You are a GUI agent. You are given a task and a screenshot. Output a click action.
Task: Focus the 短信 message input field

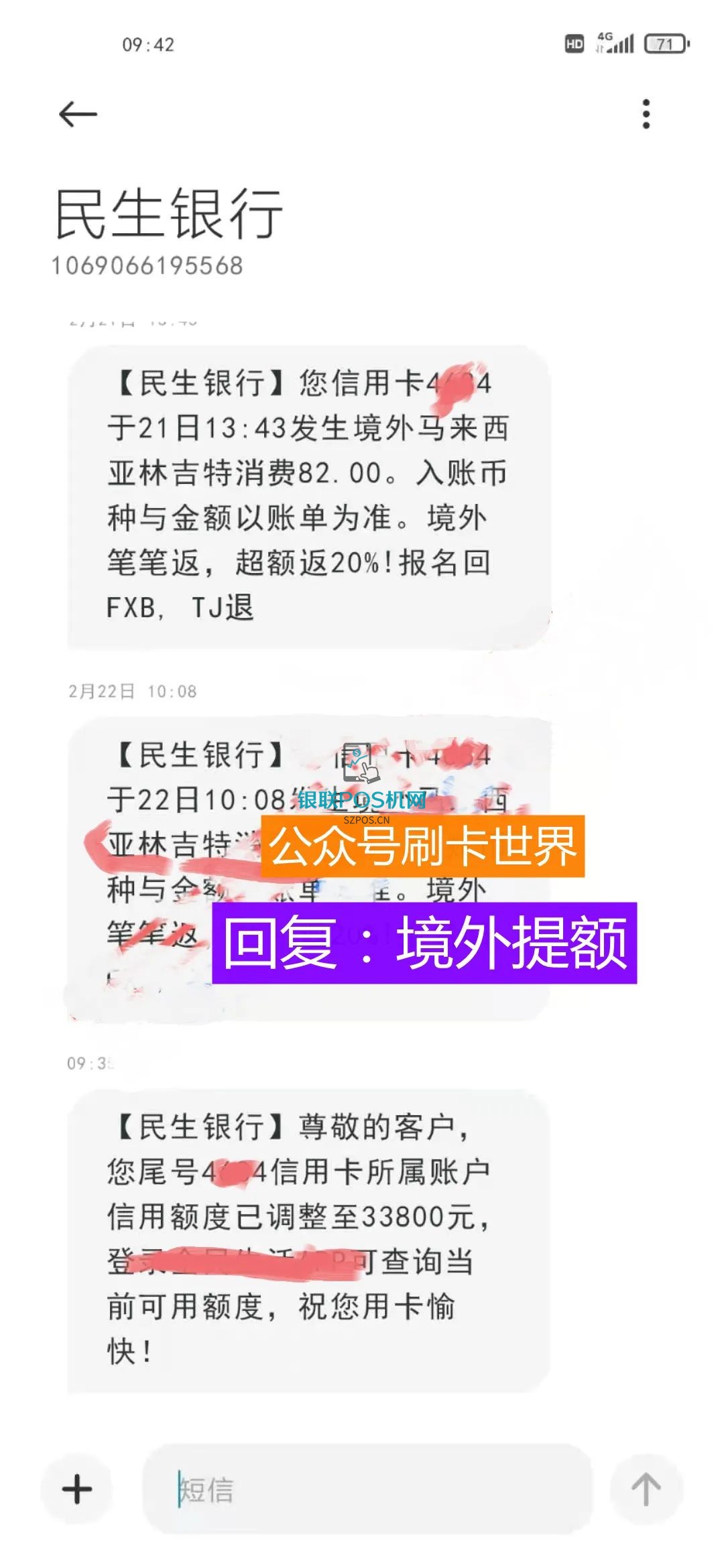point(367,1490)
